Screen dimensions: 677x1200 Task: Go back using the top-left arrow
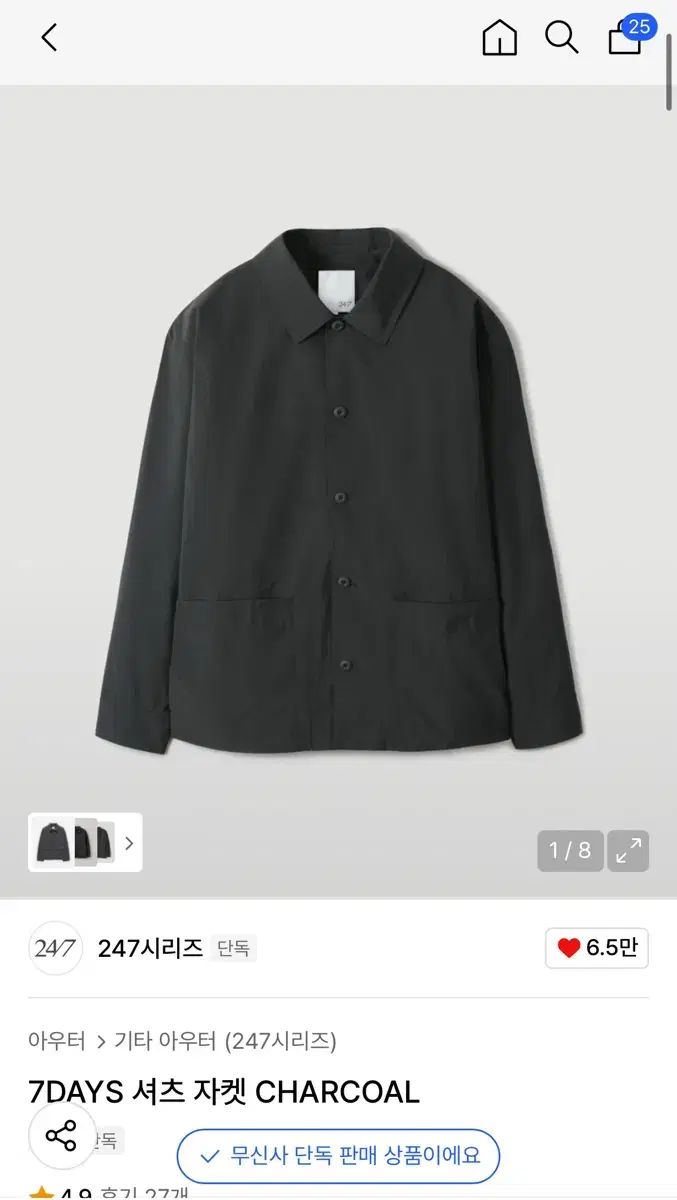[49, 38]
